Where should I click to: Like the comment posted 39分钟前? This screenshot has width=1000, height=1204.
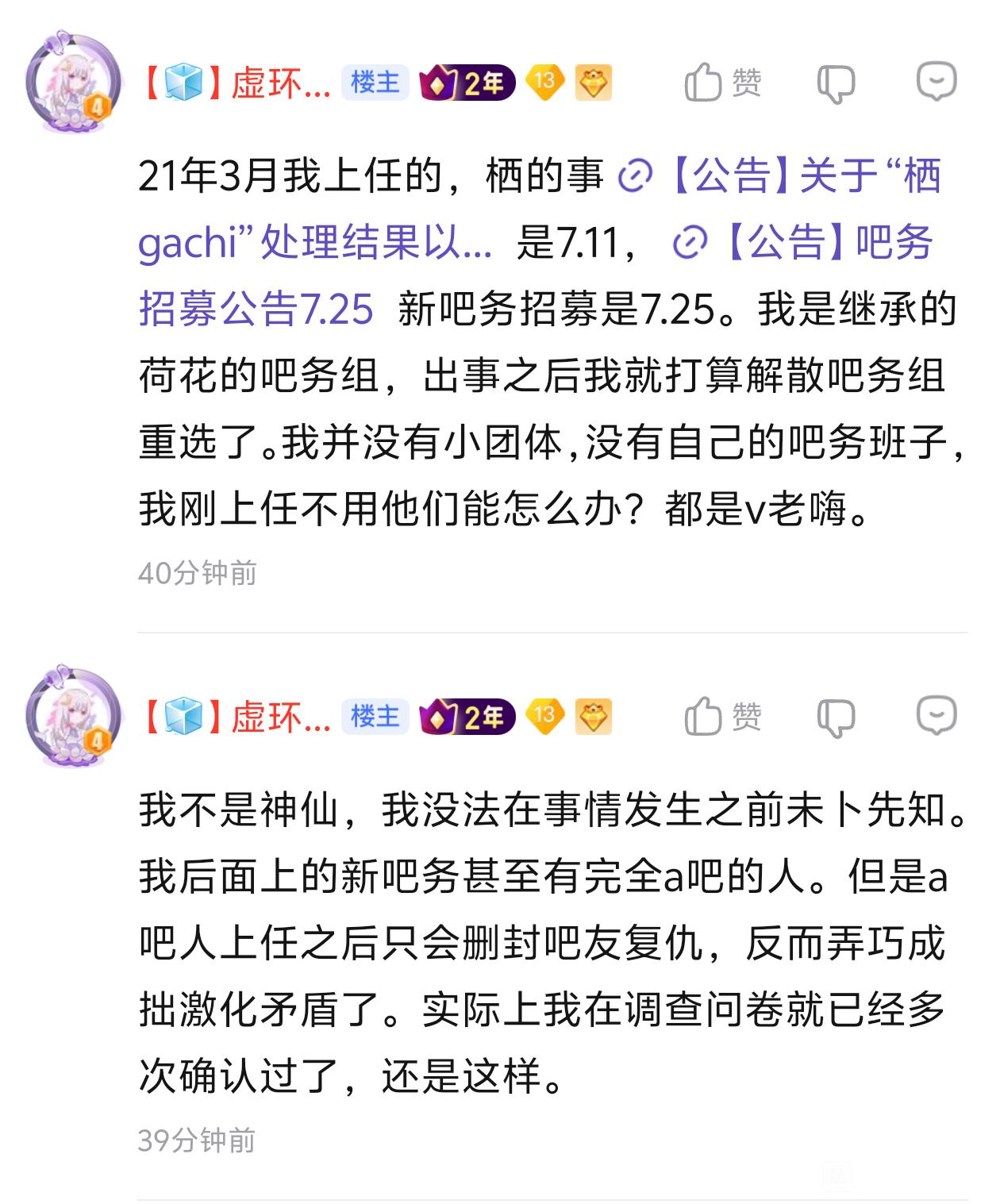[721, 717]
